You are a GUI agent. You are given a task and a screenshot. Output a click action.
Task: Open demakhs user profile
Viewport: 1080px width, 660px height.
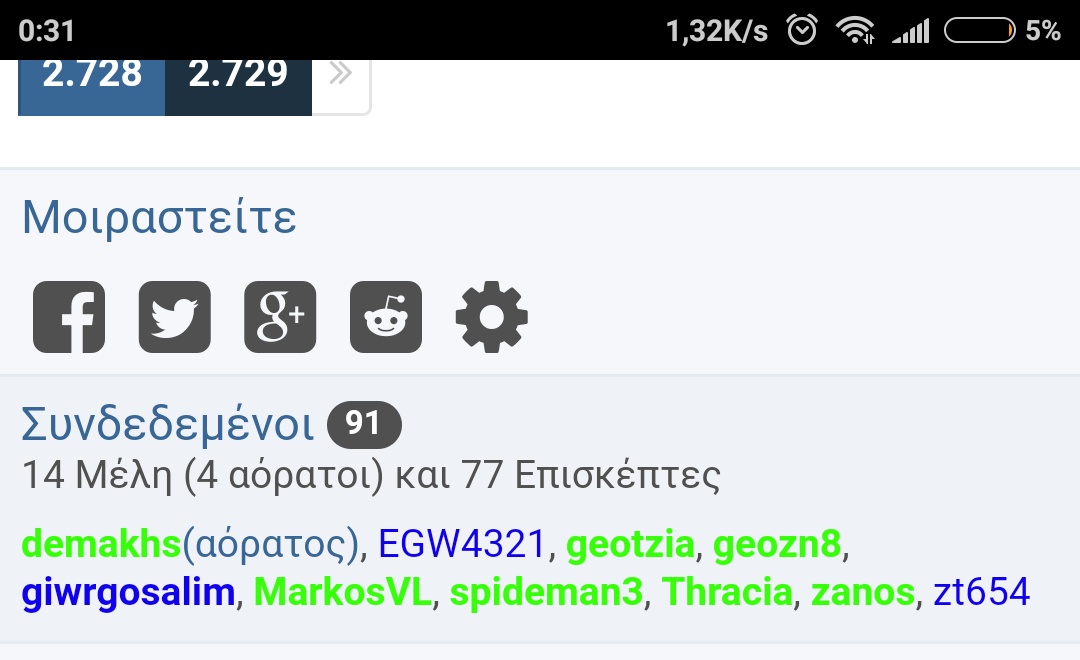pos(100,545)
